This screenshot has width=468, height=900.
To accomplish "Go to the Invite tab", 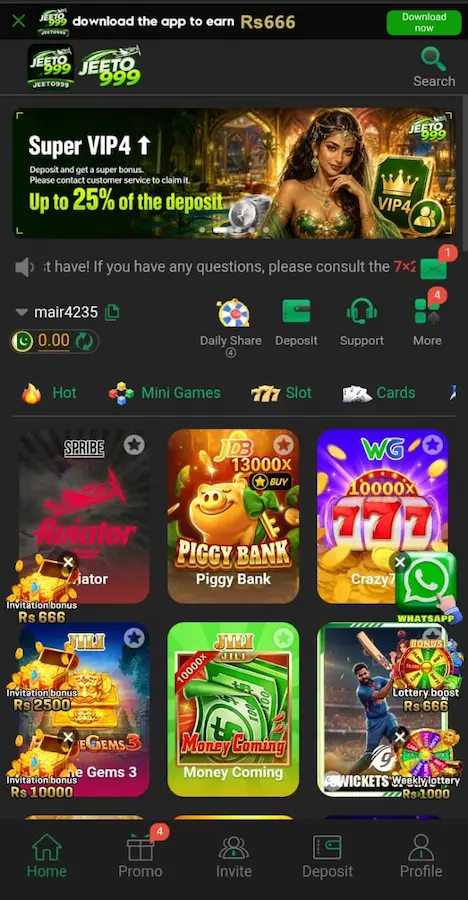I will pos(234,854).
